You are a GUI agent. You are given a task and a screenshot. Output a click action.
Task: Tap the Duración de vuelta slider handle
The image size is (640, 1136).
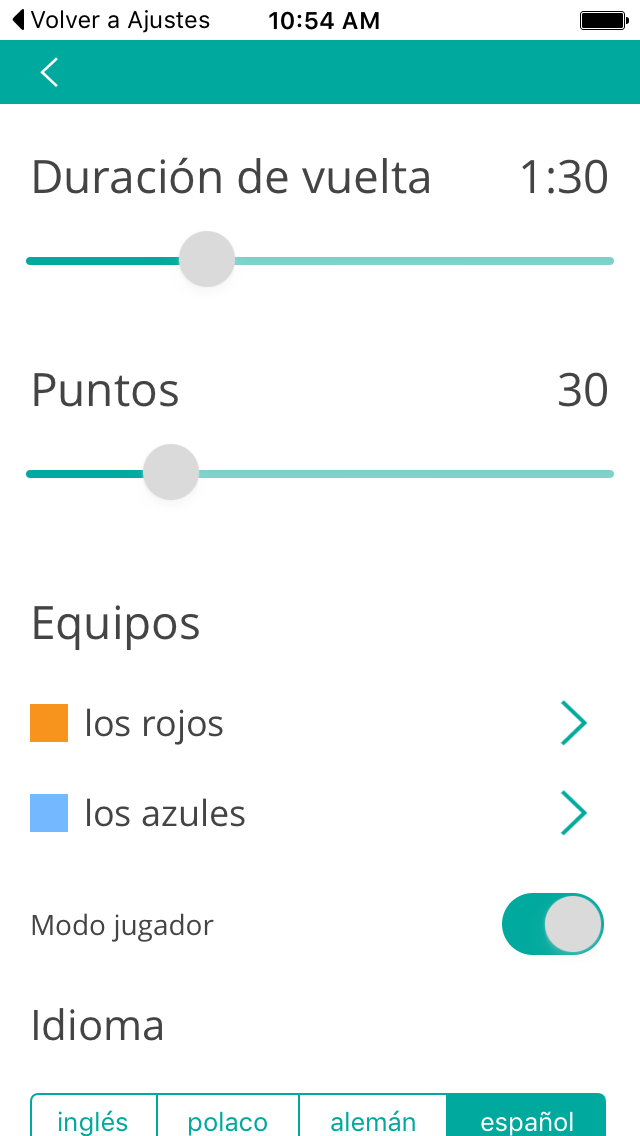tap(207, 259)
